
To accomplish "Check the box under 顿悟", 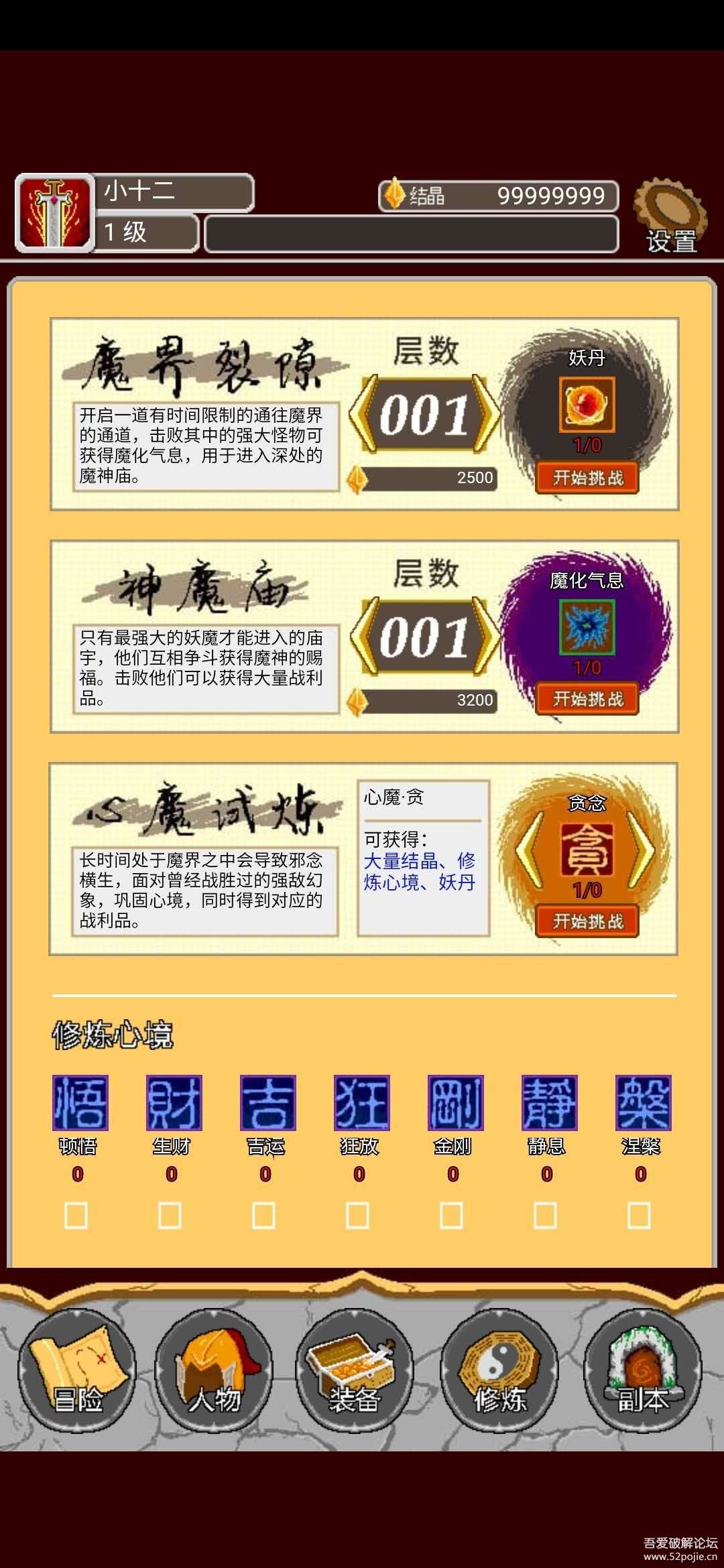I will (76, 1215).
